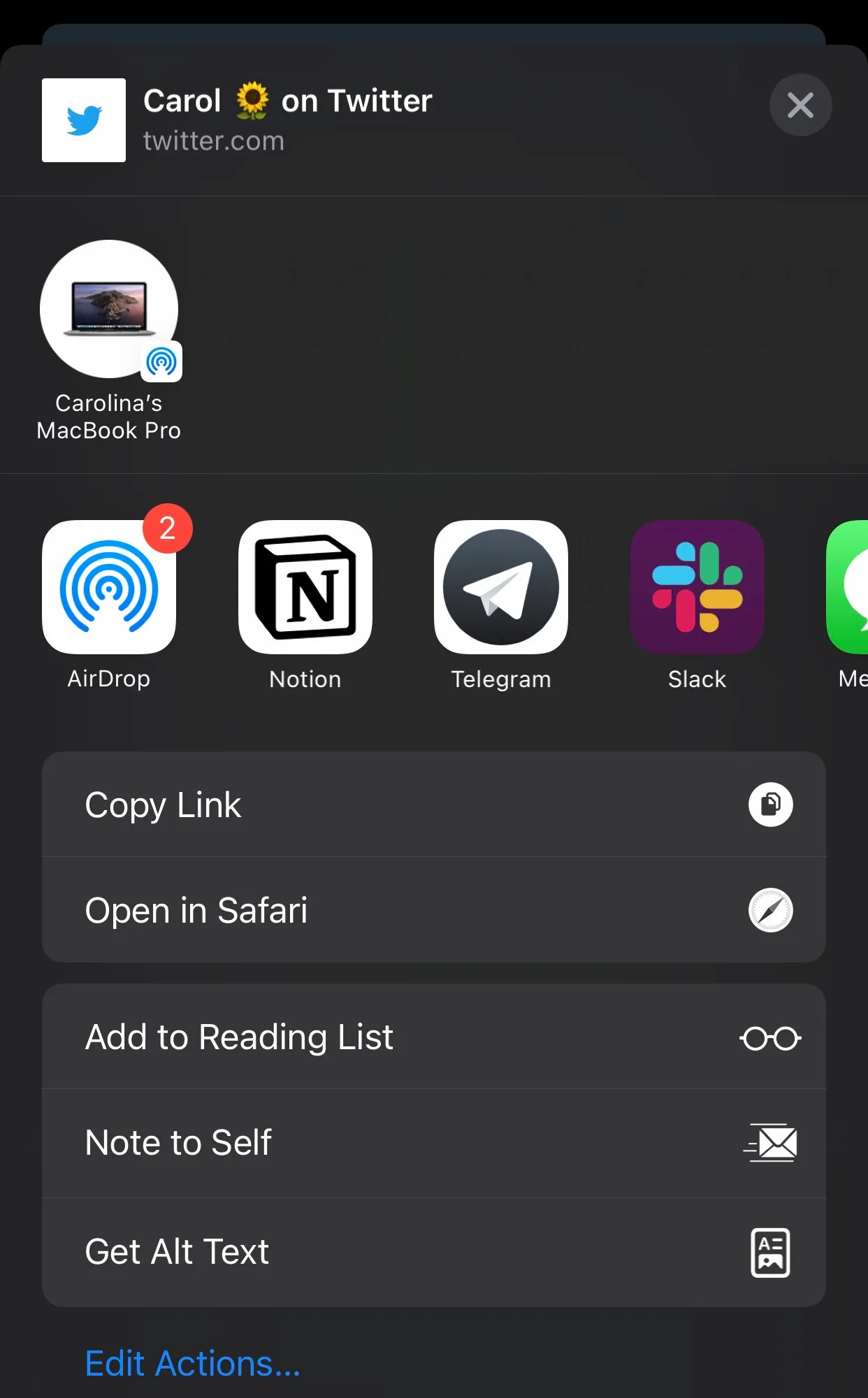Share to Slack
Image resolution: width=868 pixels, height=1398 pixels.
click(x=697, y=587)
